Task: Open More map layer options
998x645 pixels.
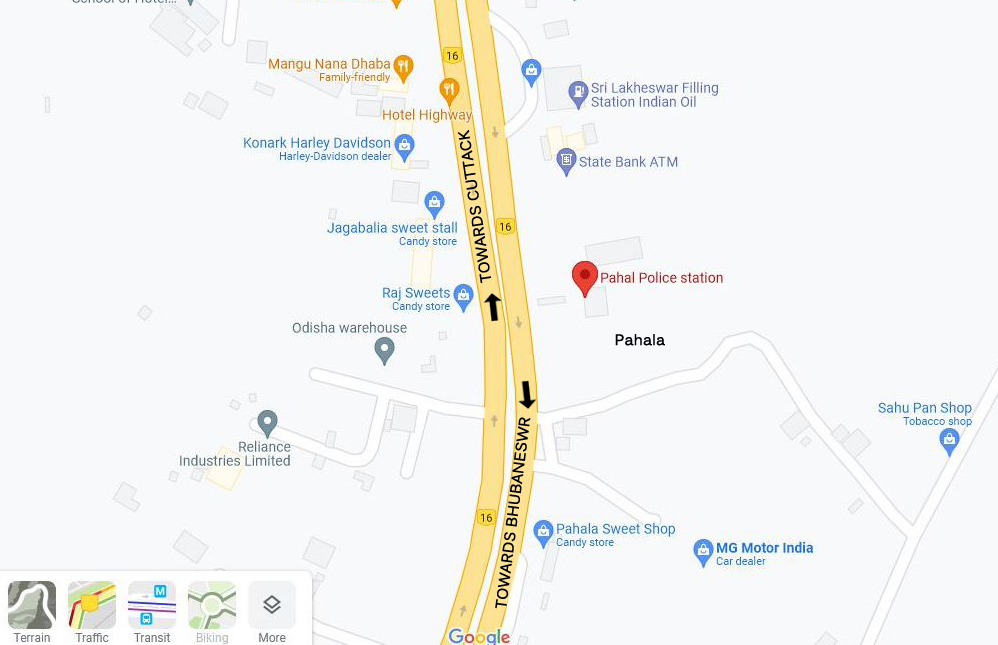Action: 272,606
